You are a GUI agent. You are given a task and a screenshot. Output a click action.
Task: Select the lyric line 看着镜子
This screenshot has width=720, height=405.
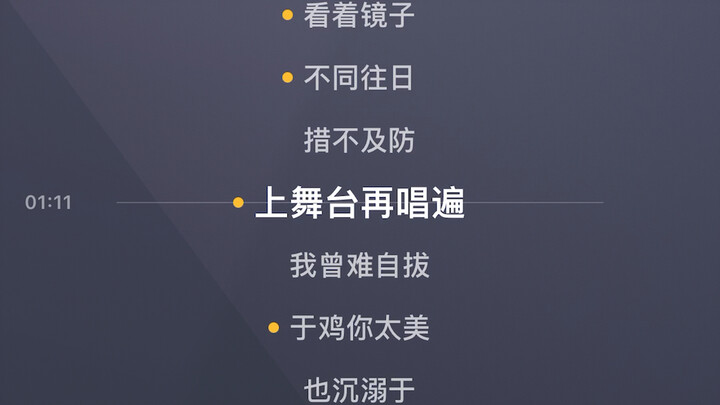pyautogui.click(x=359, y=16)
